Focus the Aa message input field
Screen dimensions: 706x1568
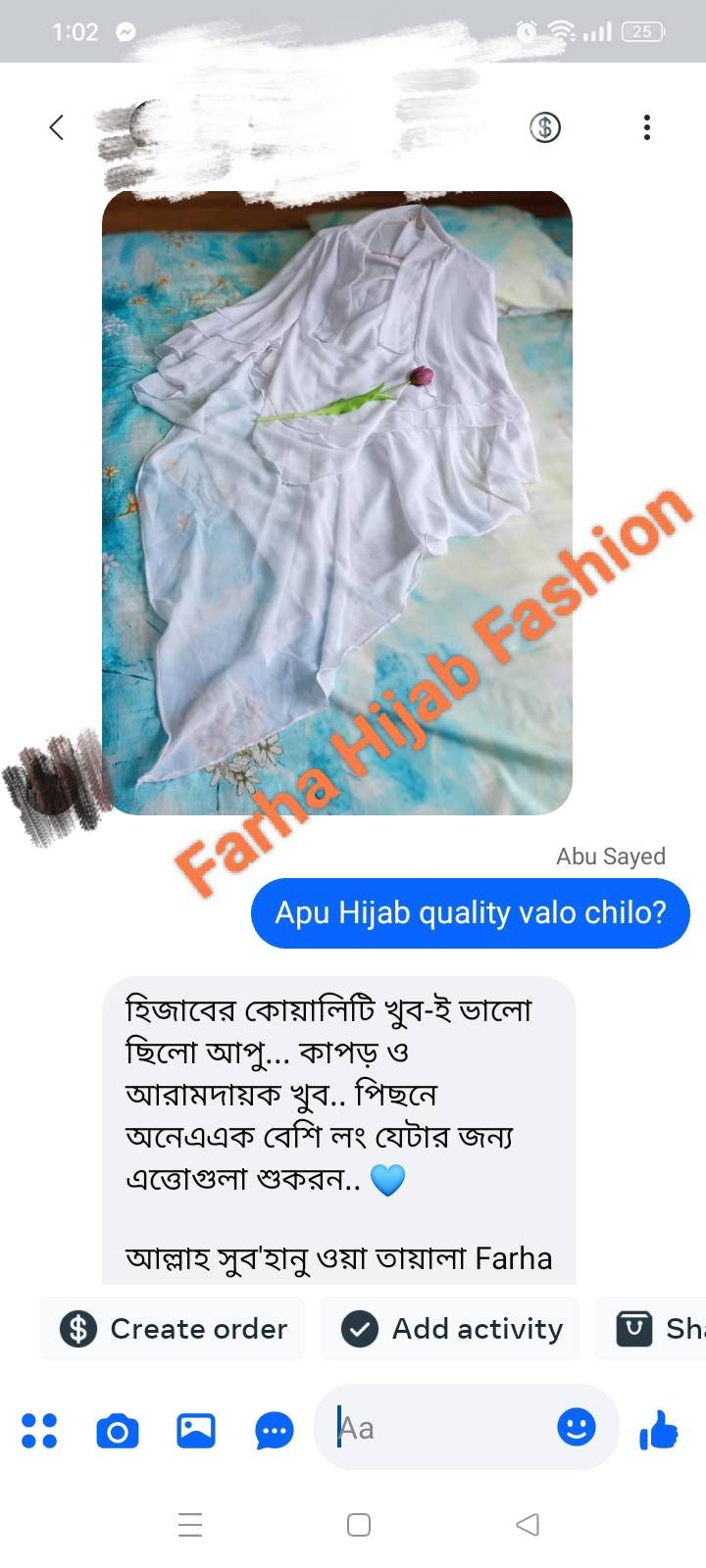[x=441, y=1428]
